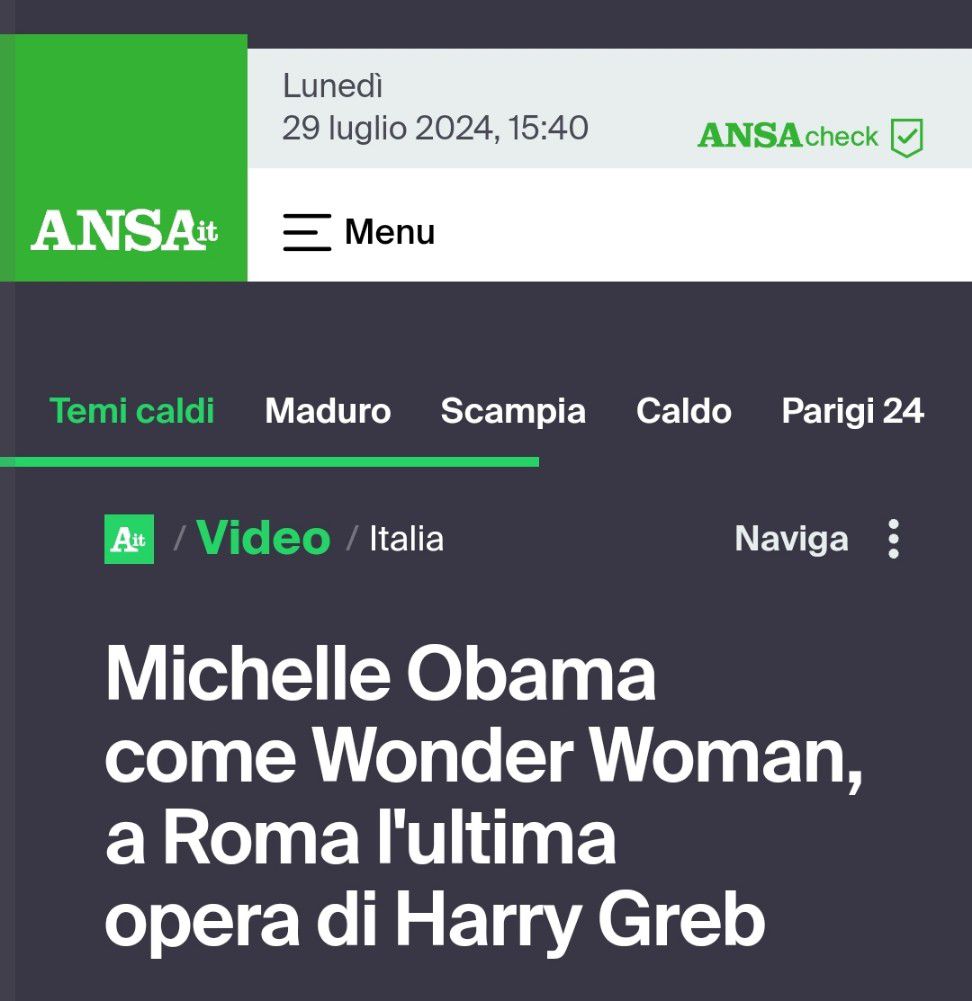This screenshot has width=972, height=1001.
Task: Open the Parigi 24 topic
Action: coord(852,411)
